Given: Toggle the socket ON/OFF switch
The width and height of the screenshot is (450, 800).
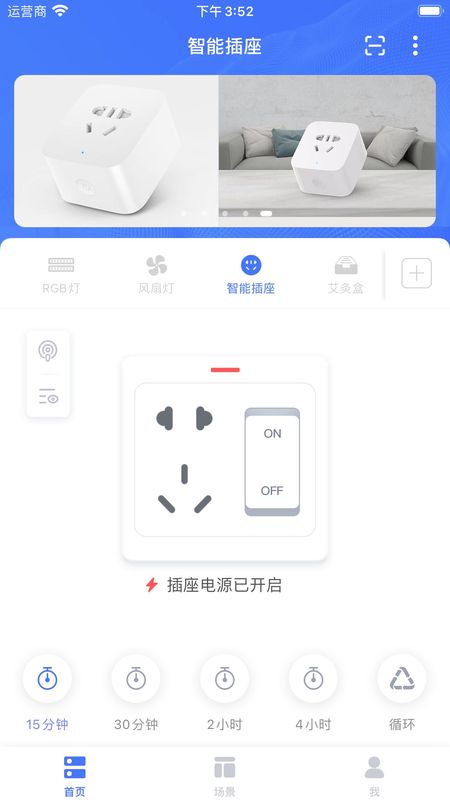Looking at the screenshot, I should 272,462.
